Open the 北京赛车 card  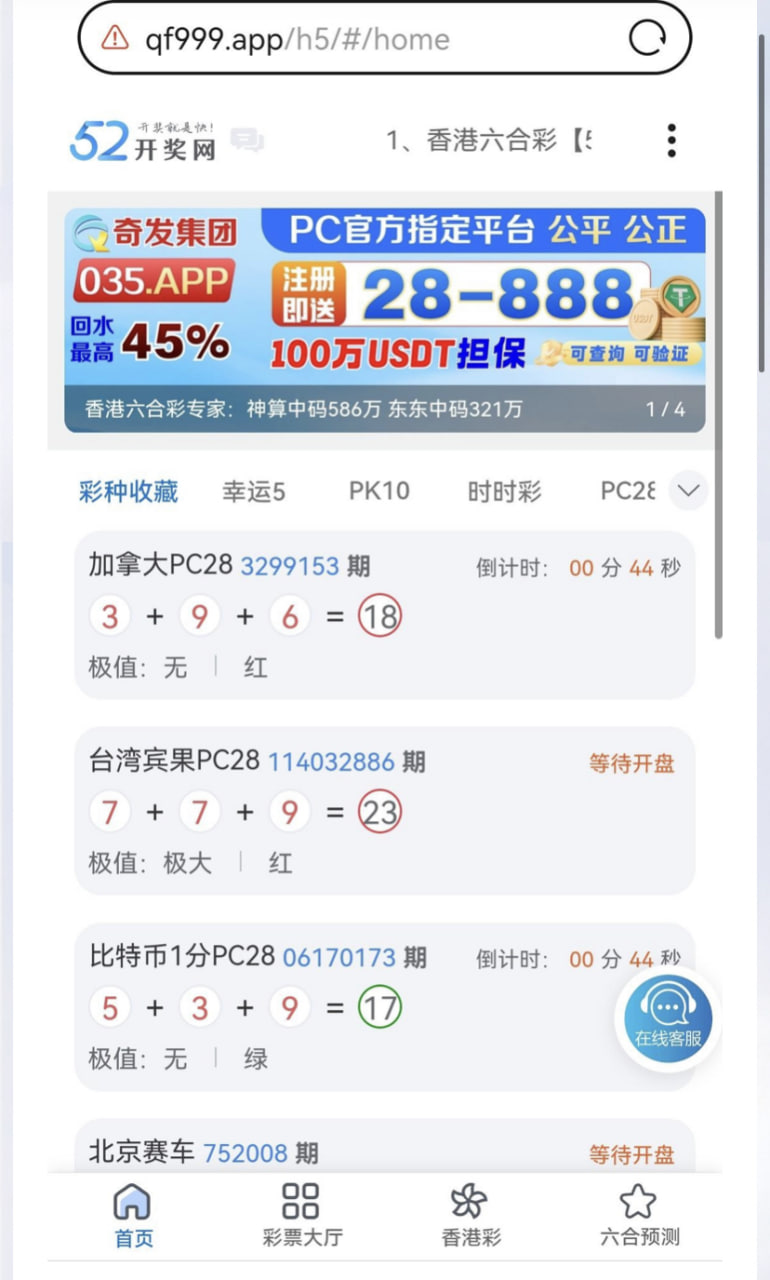(x=385, y=1152)
